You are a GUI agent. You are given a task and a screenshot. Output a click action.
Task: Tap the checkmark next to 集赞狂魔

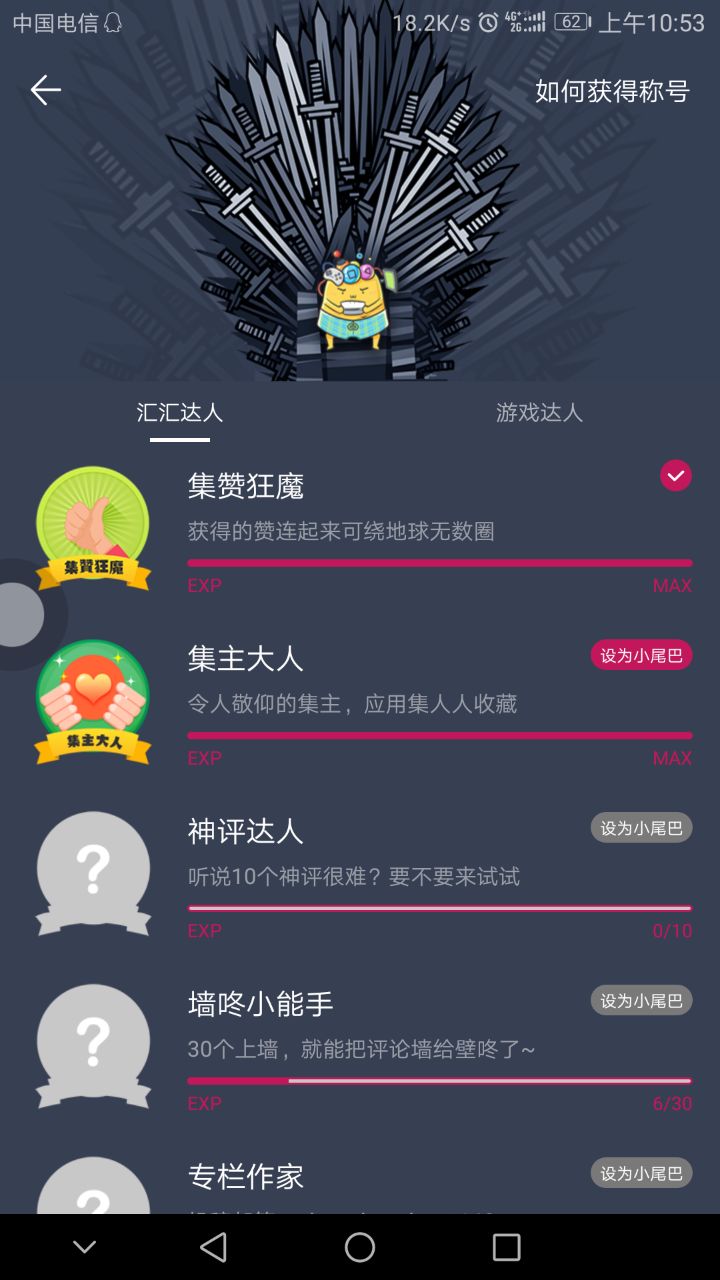[x=676, y=476]
